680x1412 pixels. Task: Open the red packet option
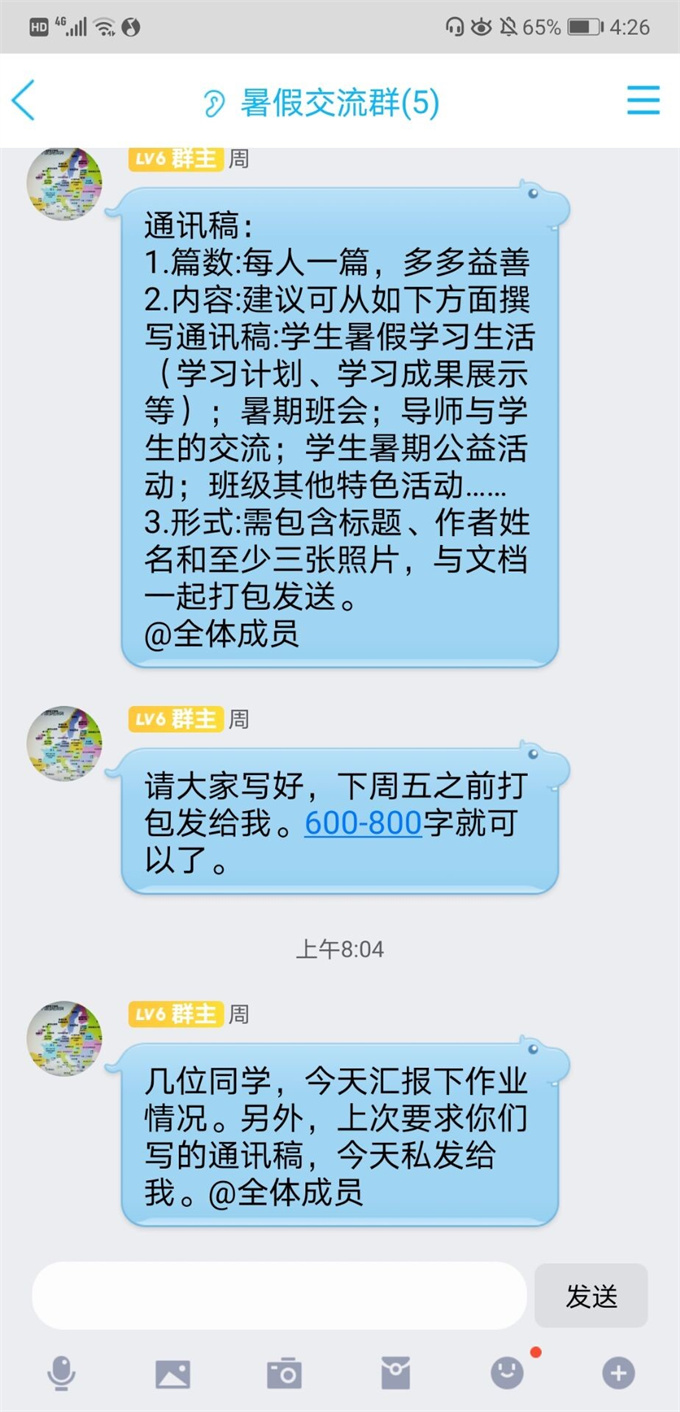coord(395,1374)
